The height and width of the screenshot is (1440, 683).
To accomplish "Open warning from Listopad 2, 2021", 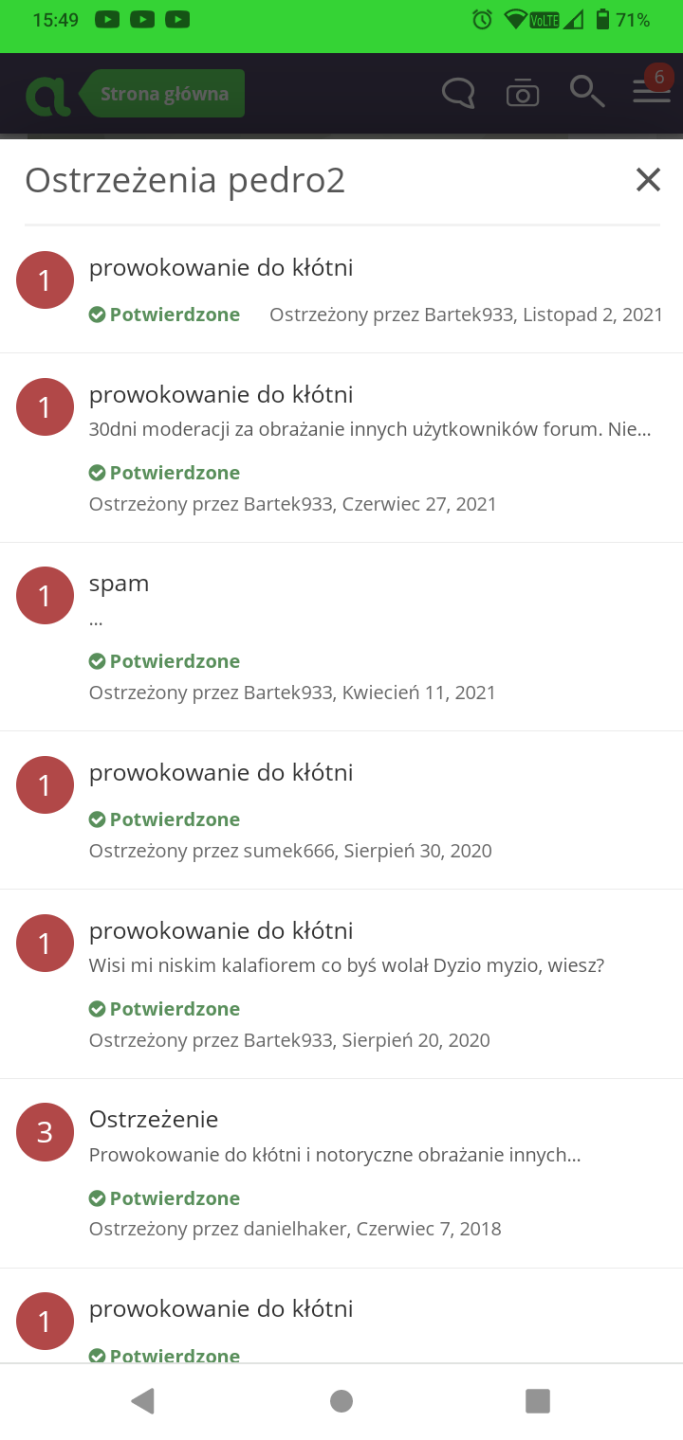I will (x=221, y=268).
